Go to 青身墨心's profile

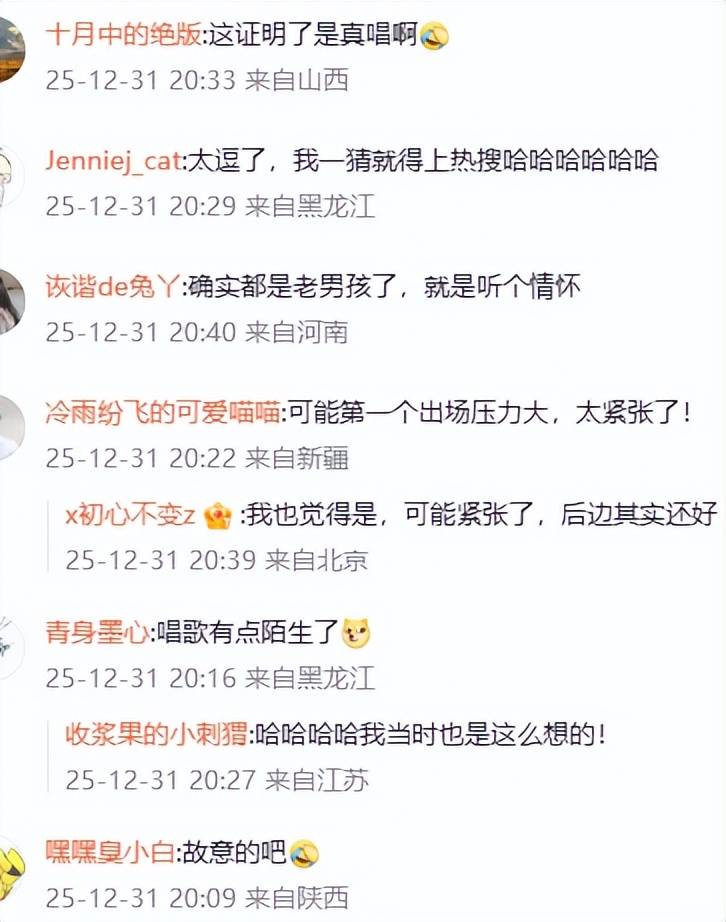point(97,633)
